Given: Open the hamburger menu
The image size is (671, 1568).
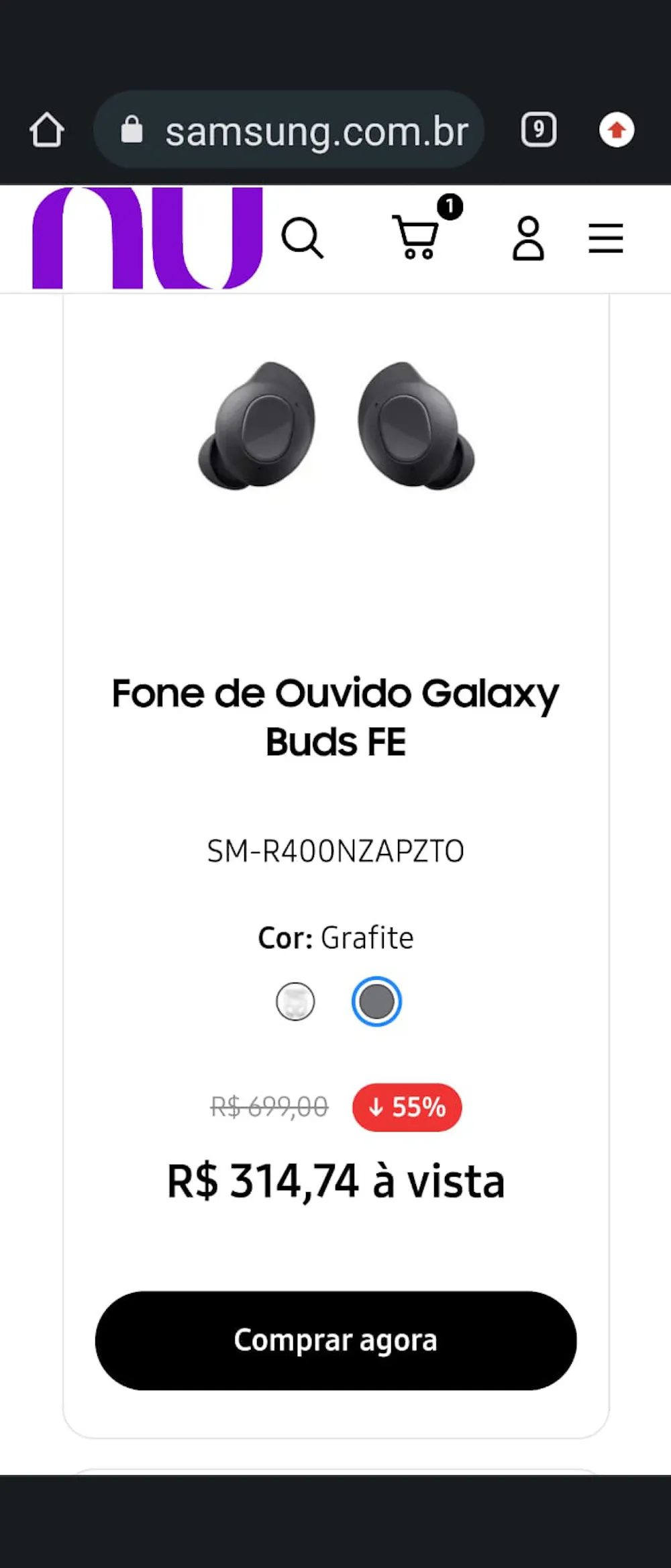Looking at the screenshot, I should 605,238.
